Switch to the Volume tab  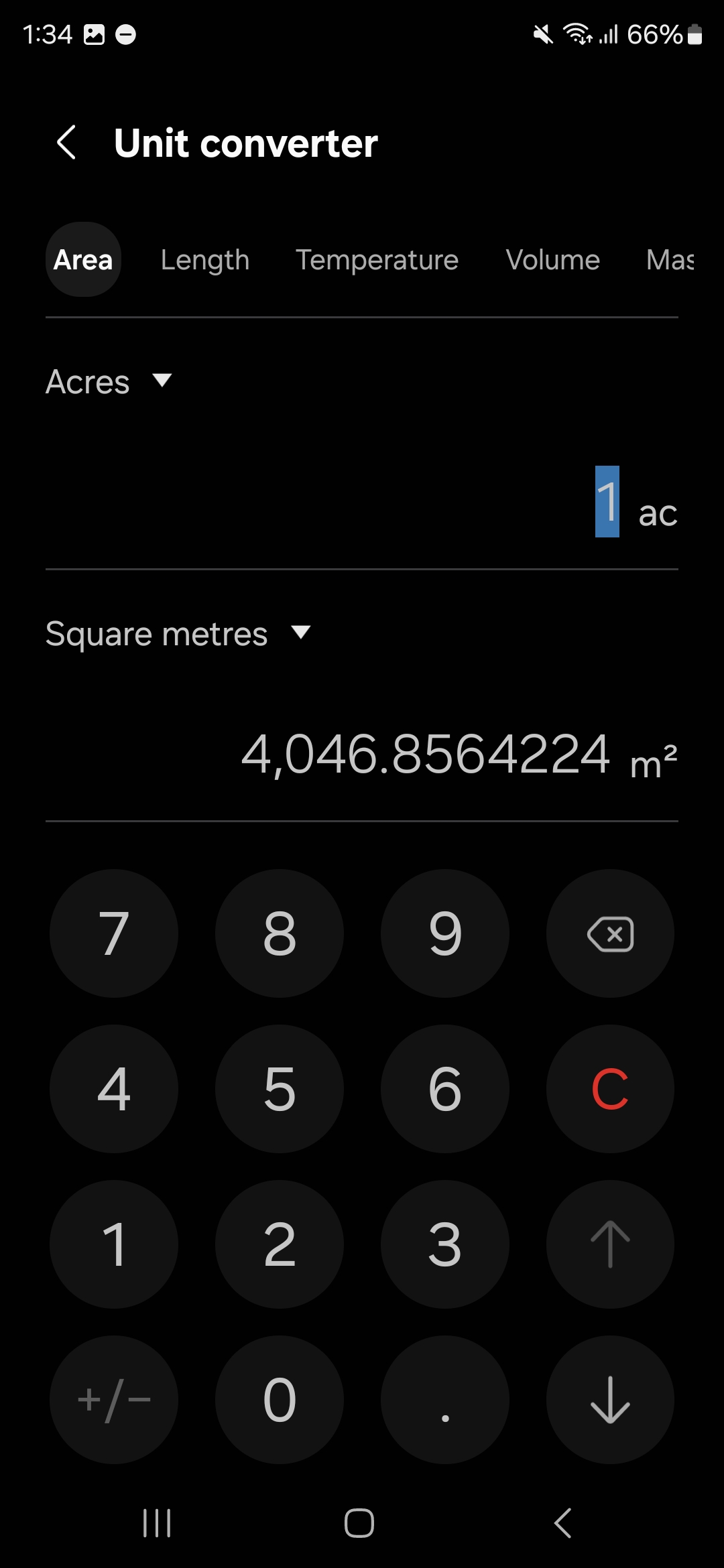[x=553, y=260]
